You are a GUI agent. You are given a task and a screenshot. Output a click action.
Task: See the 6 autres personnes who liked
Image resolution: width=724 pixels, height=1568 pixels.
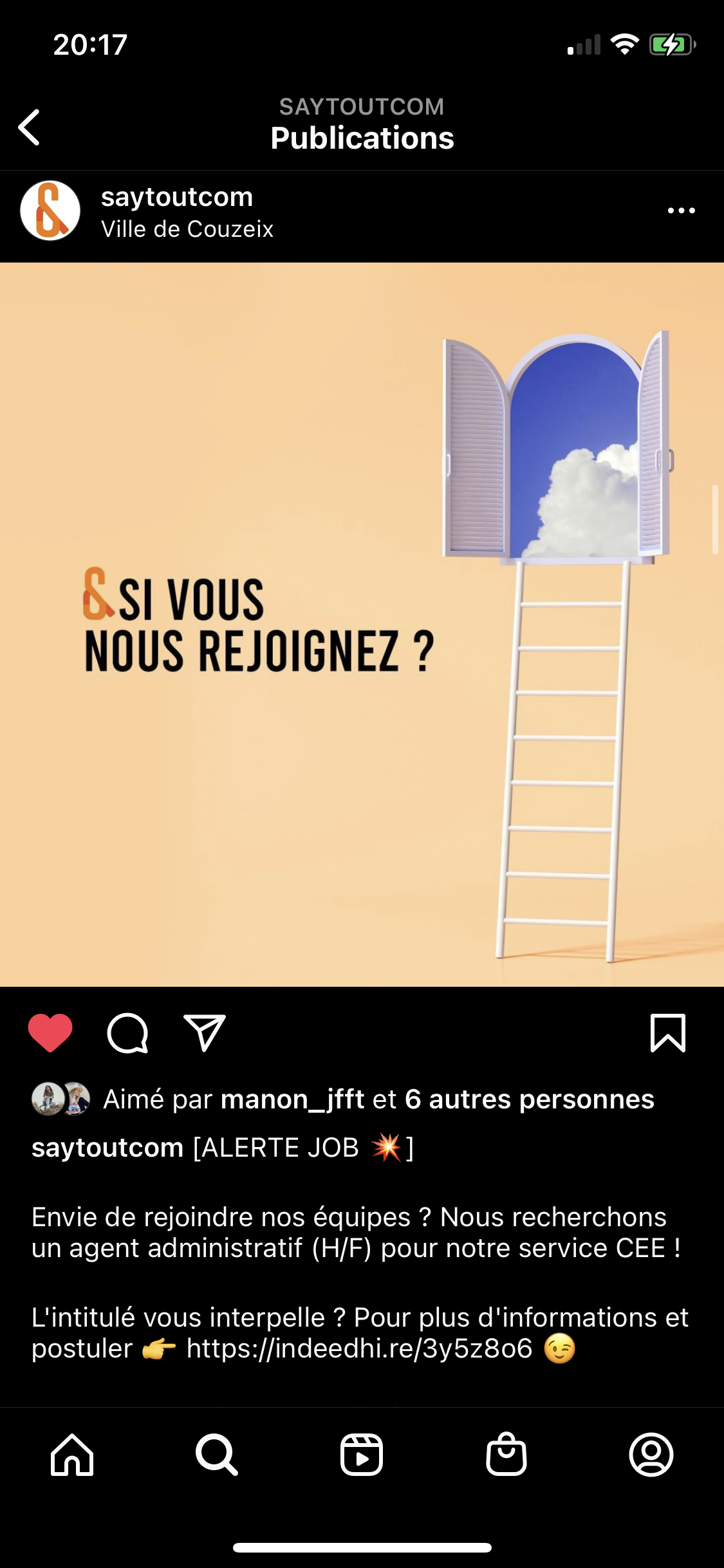(529, 1099)
